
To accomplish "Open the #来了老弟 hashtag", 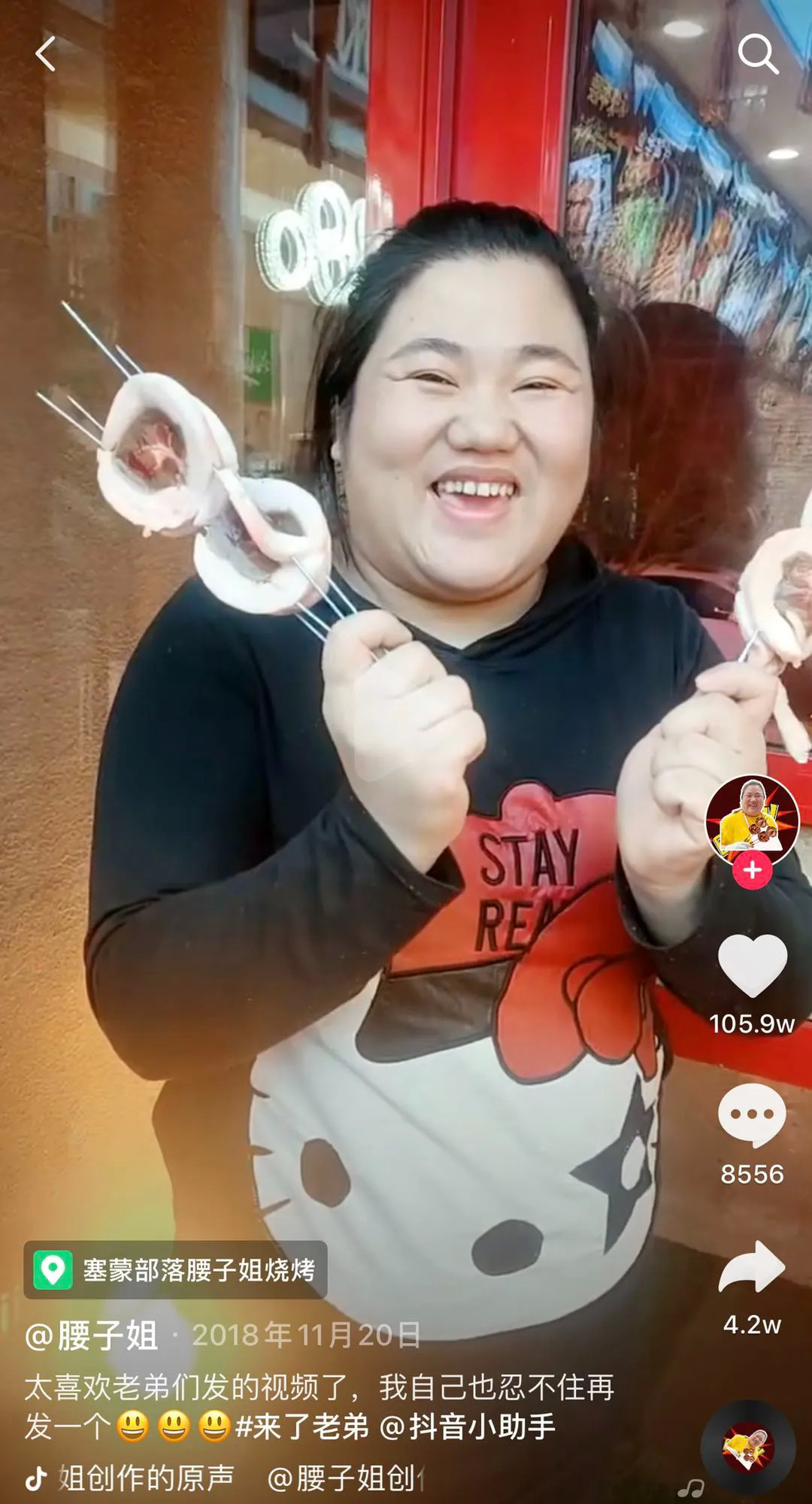I will (302, 1426).
